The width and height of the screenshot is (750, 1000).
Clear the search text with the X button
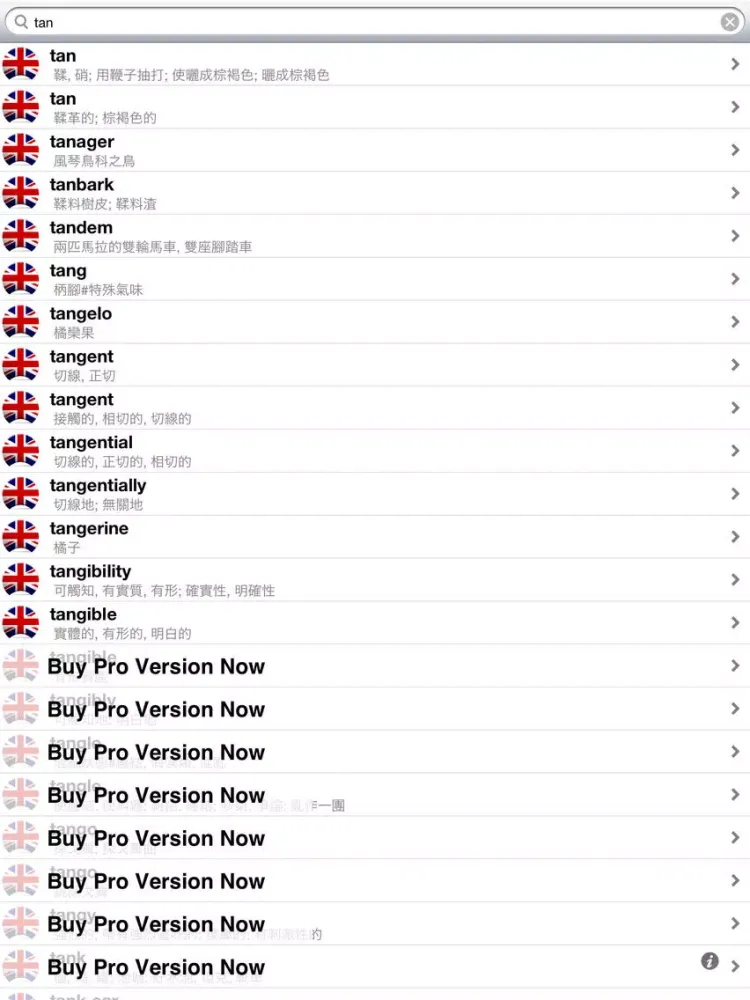click(x=730, y=22)
